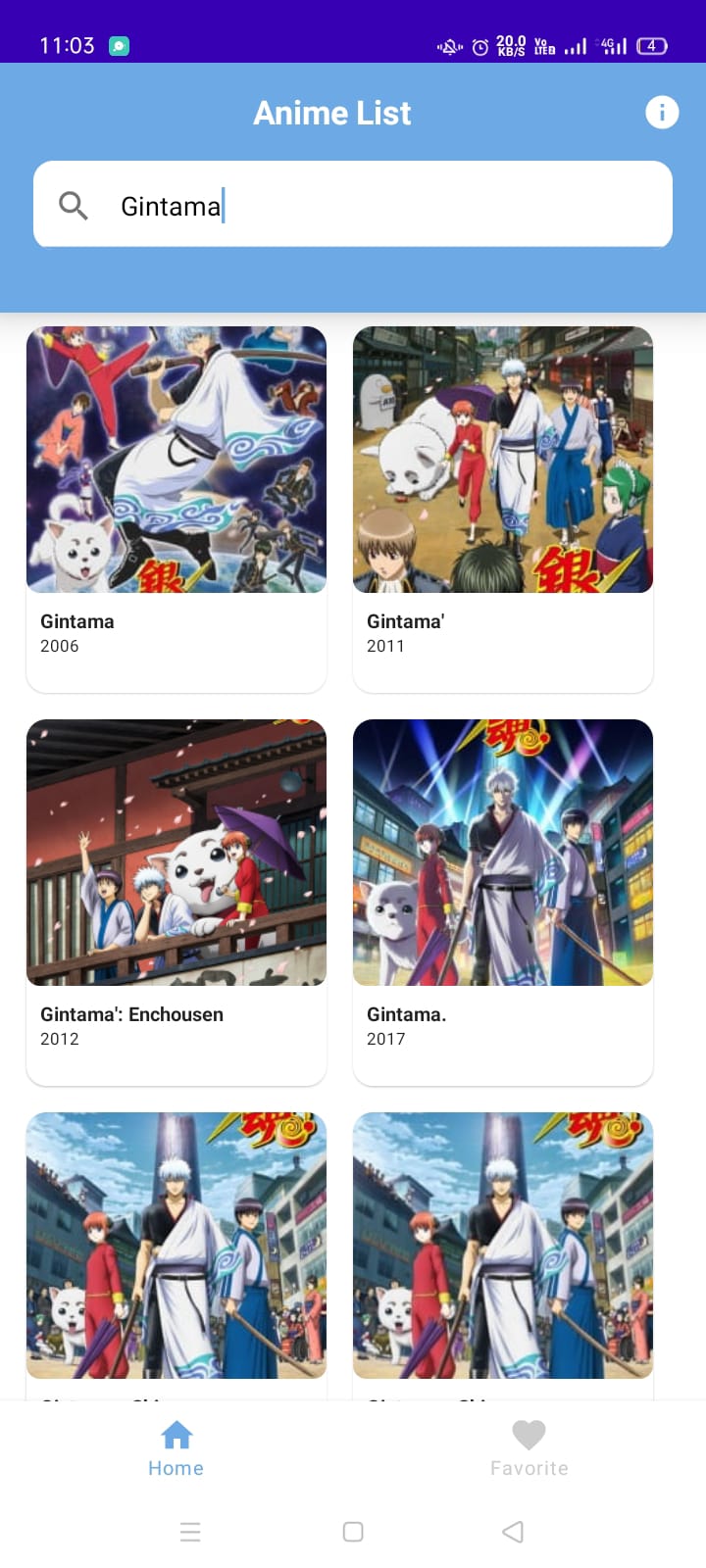Open the app info dialog via the i icon

[662, 112]
